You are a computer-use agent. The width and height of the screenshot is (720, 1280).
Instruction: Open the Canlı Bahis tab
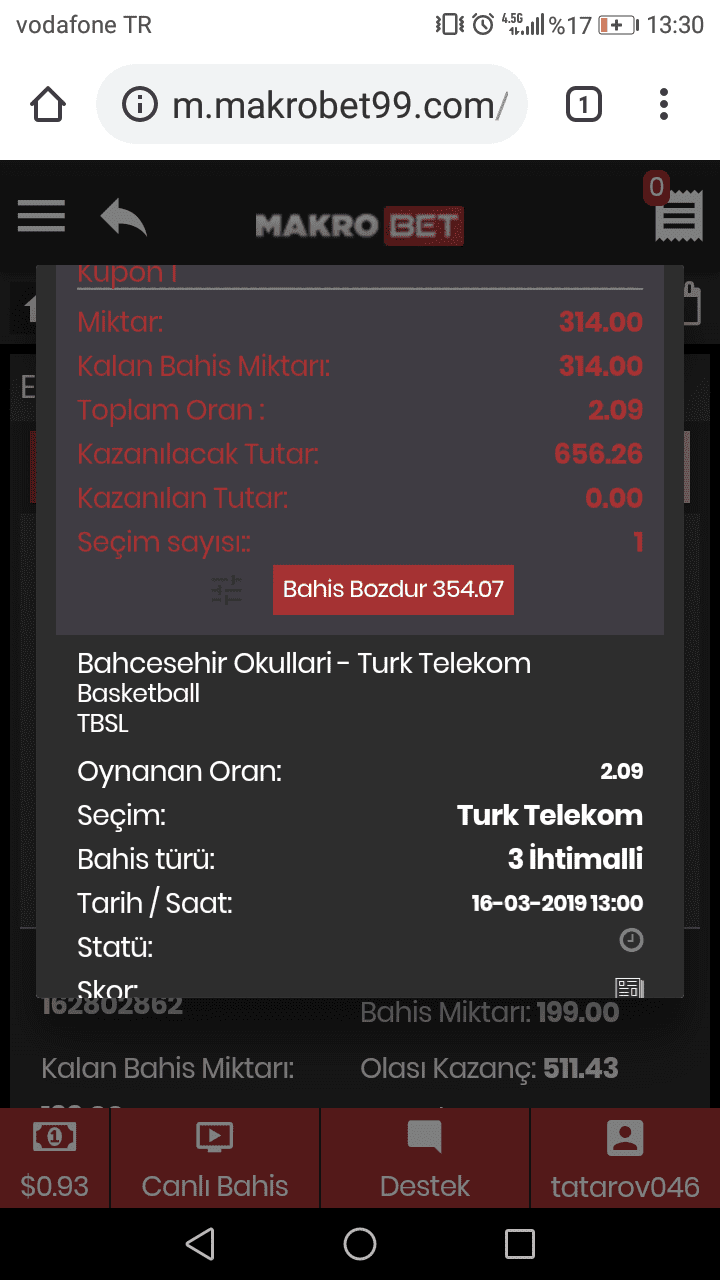tap(215, 1158)
